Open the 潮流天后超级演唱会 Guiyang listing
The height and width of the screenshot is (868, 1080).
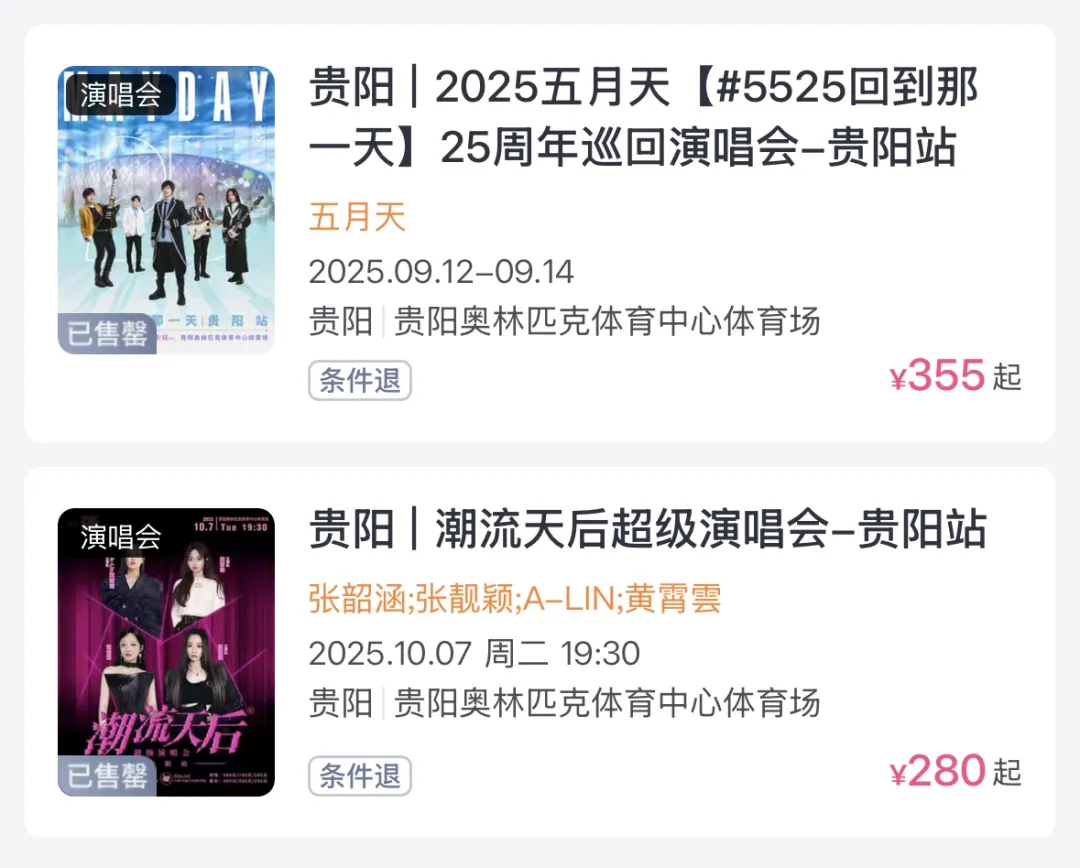click(647, 529)
